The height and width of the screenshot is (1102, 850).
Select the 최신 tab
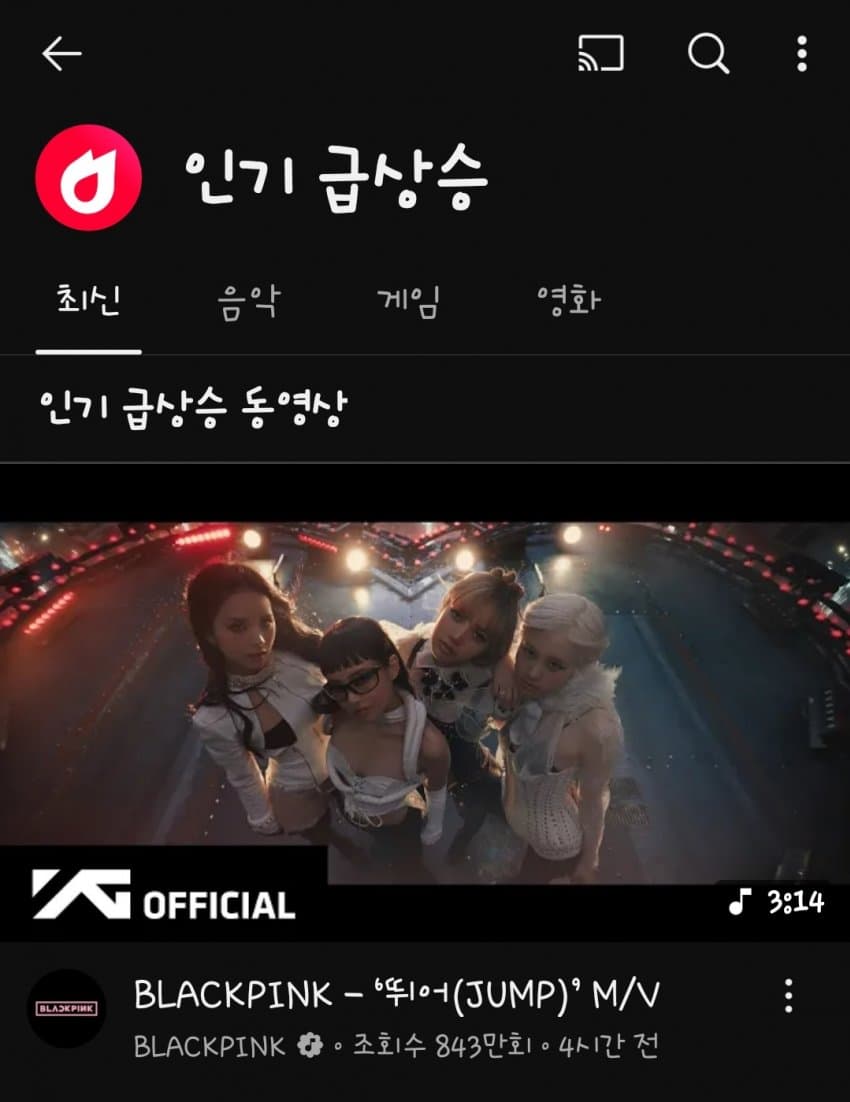88,301
